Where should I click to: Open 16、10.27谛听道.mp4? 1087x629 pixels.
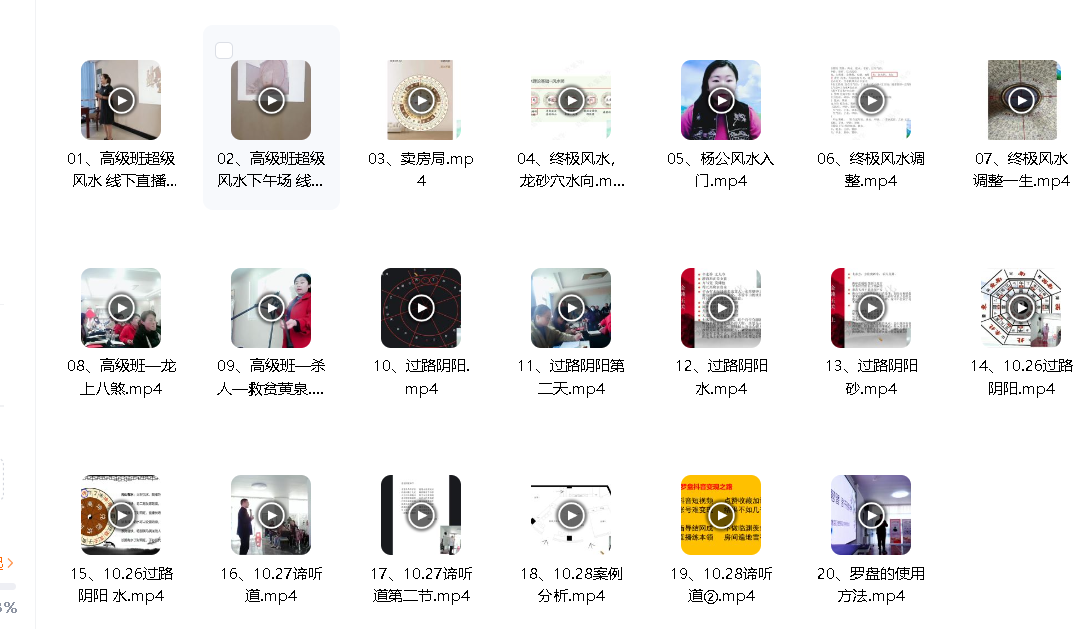(271, 515)
